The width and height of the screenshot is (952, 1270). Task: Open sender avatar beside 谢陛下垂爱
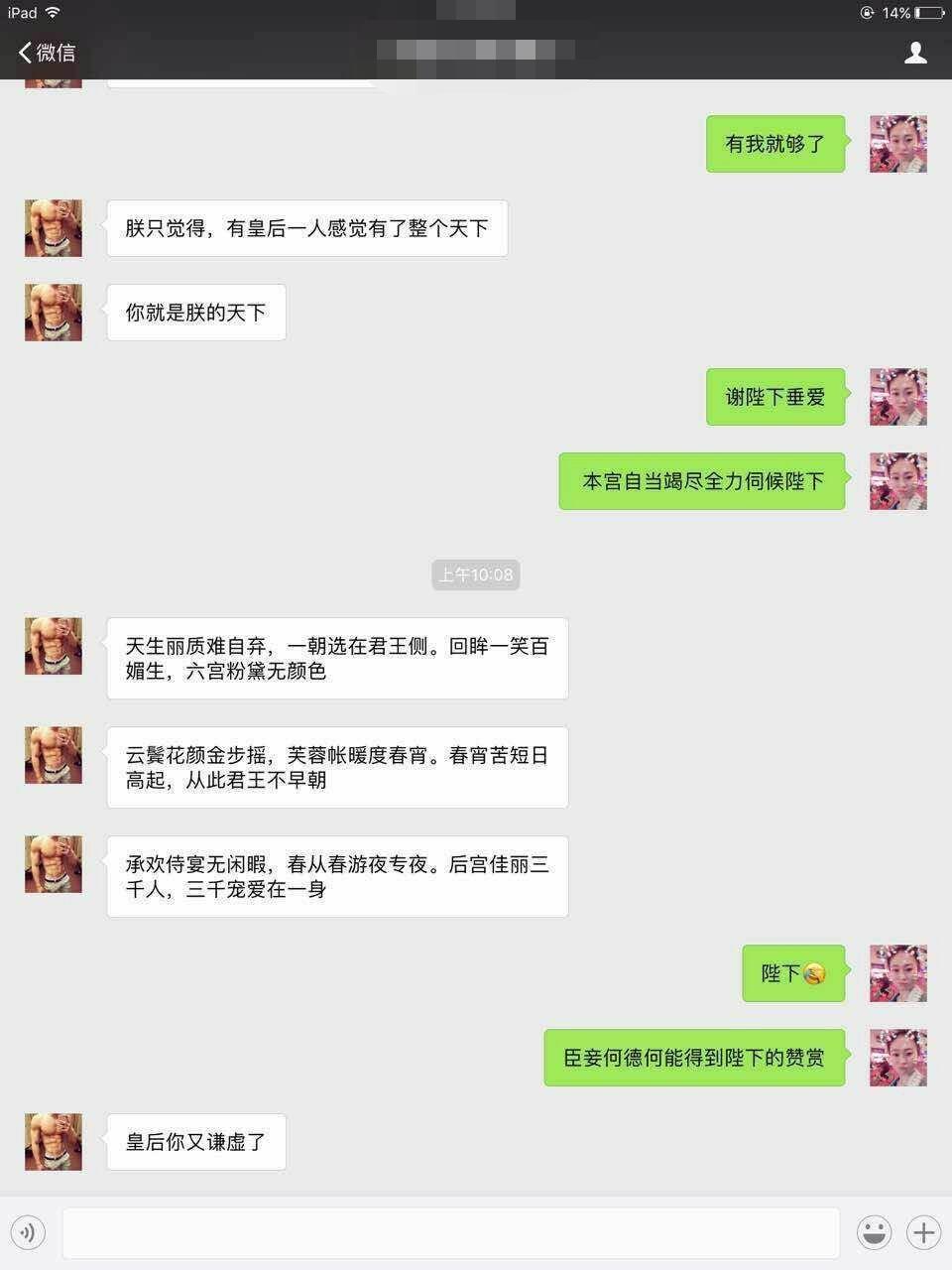click(897, 397)
